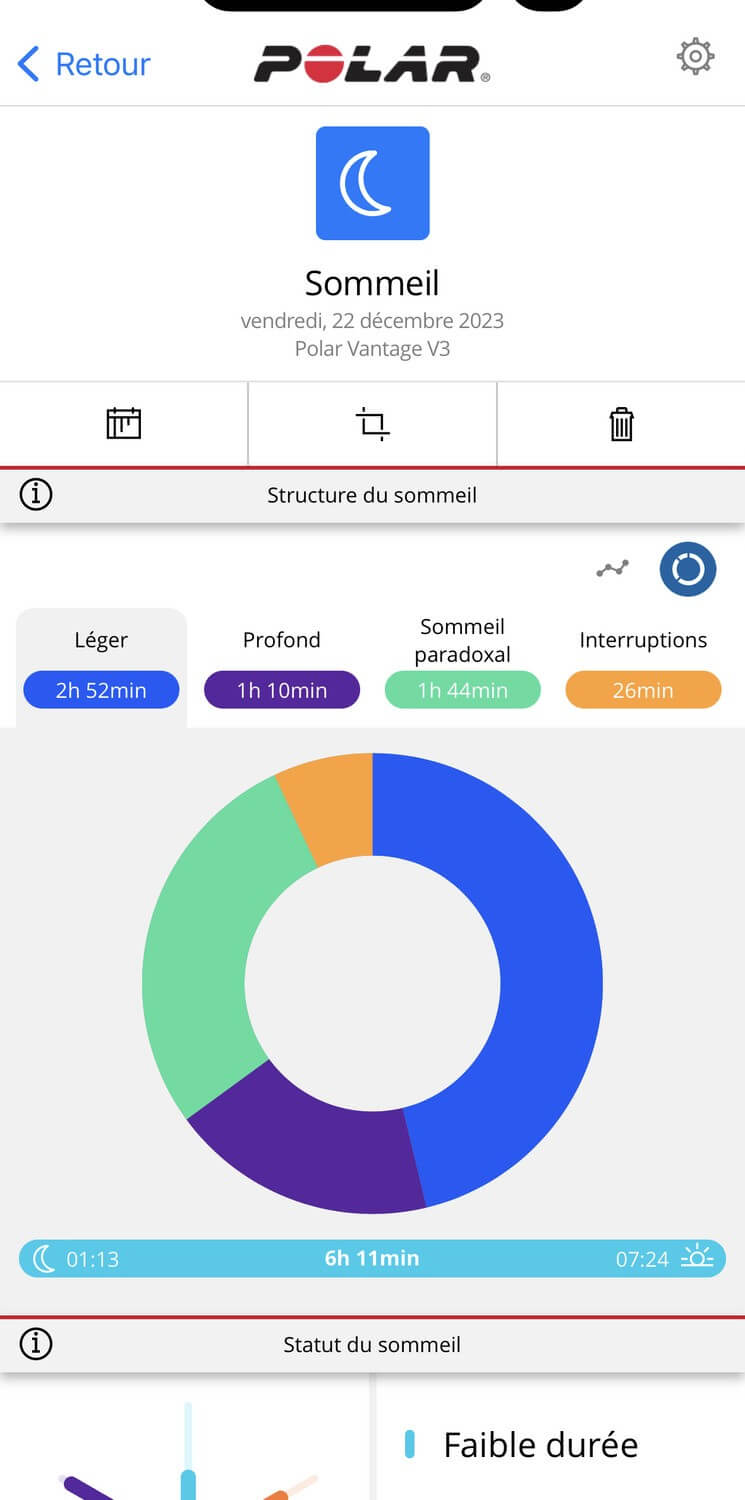This screenshot has width=745, height=1500.
Task: Show info about Statut du sommeil
Action: tap(36, 1344)
